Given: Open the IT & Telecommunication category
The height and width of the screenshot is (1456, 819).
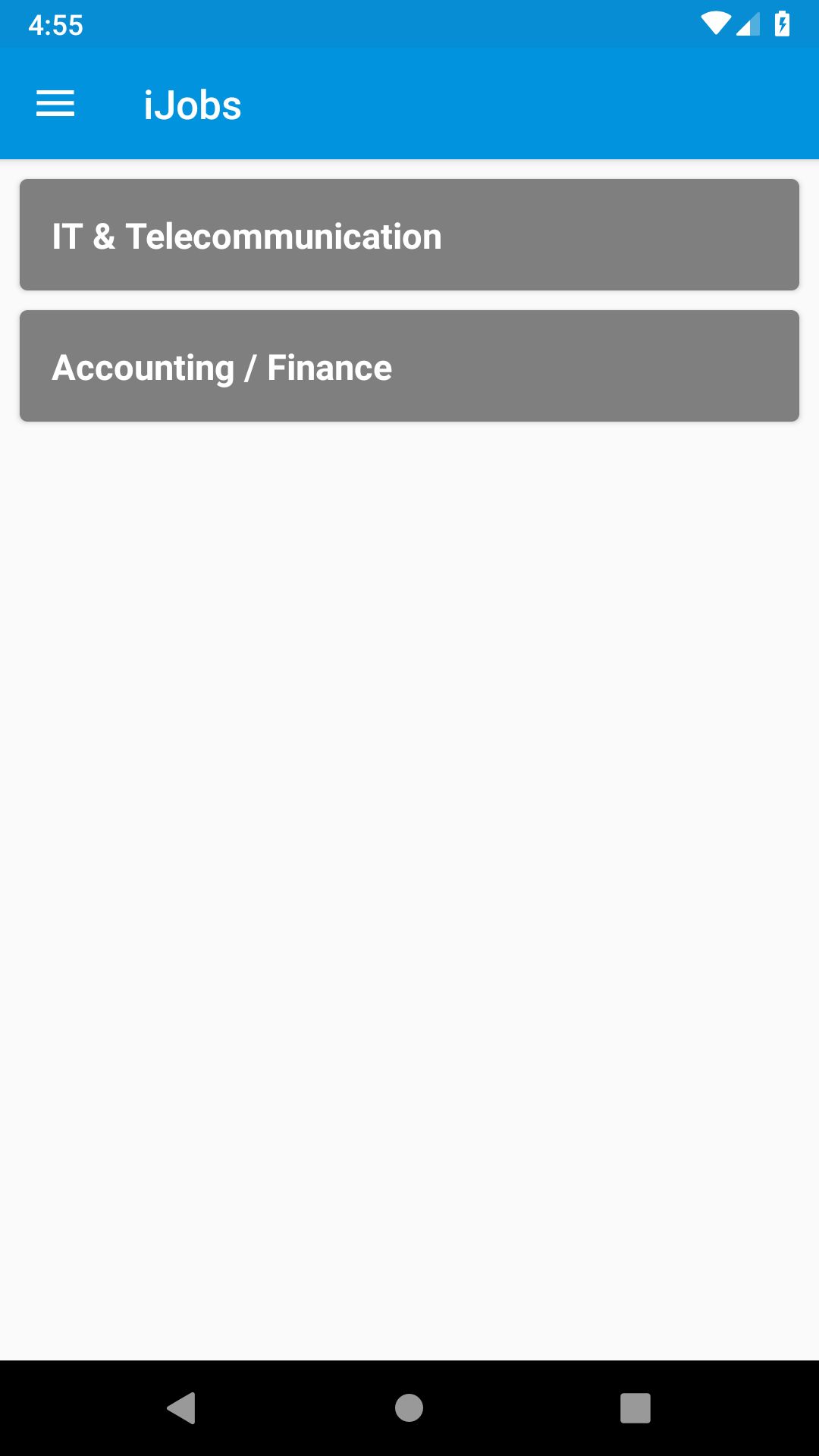Looking at the screenshot, I should tap(409, 235).
